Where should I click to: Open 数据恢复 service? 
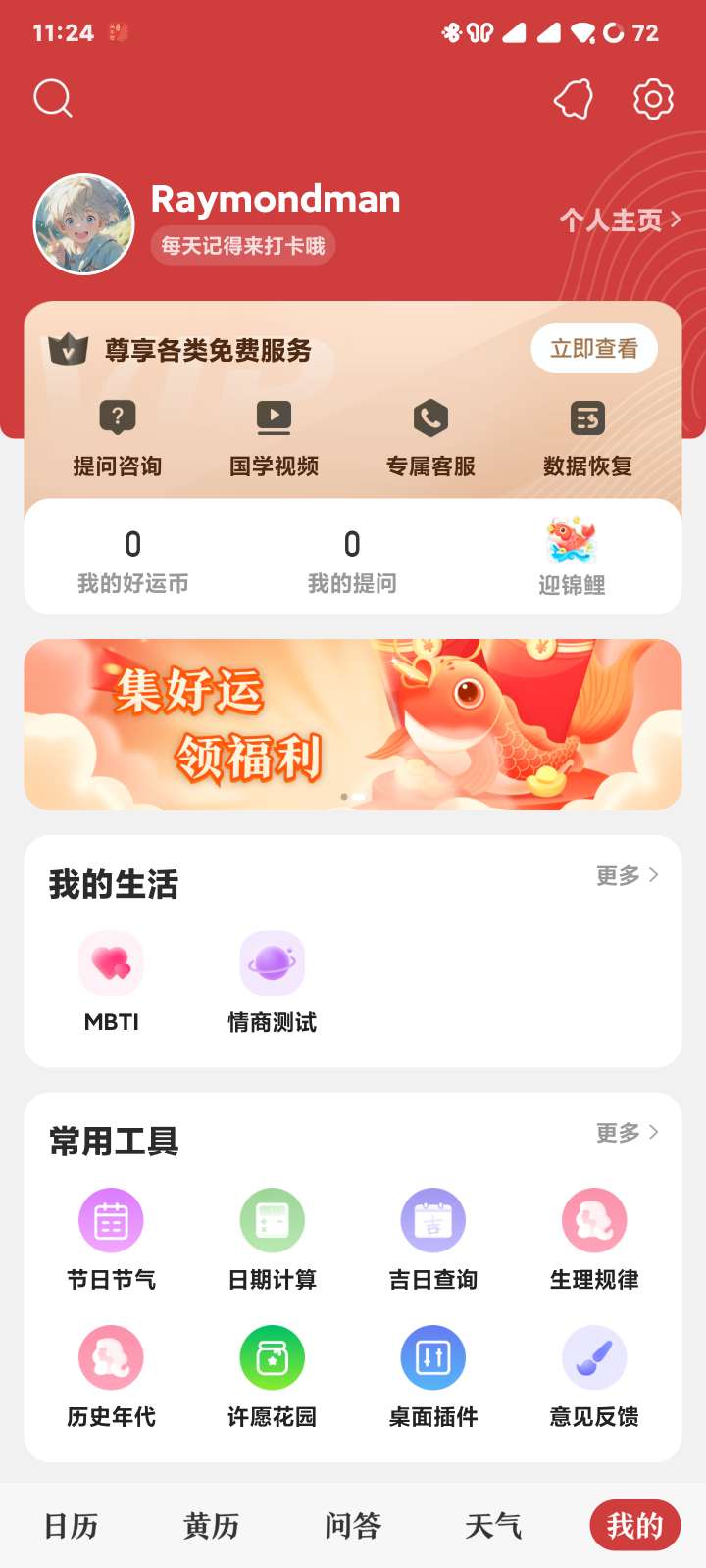pyautogui.click(x=587, y=437)
